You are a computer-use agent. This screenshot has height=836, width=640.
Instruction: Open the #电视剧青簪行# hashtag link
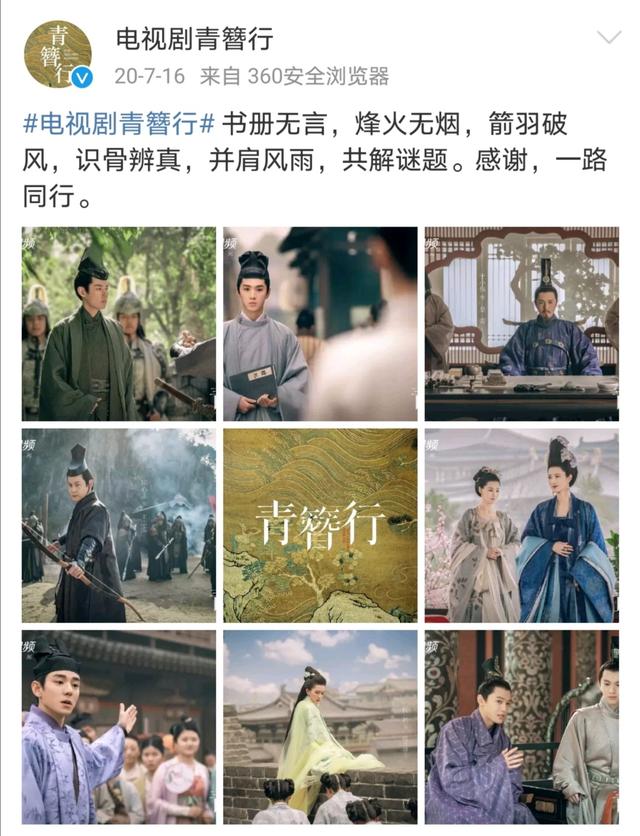pos(119,127)
